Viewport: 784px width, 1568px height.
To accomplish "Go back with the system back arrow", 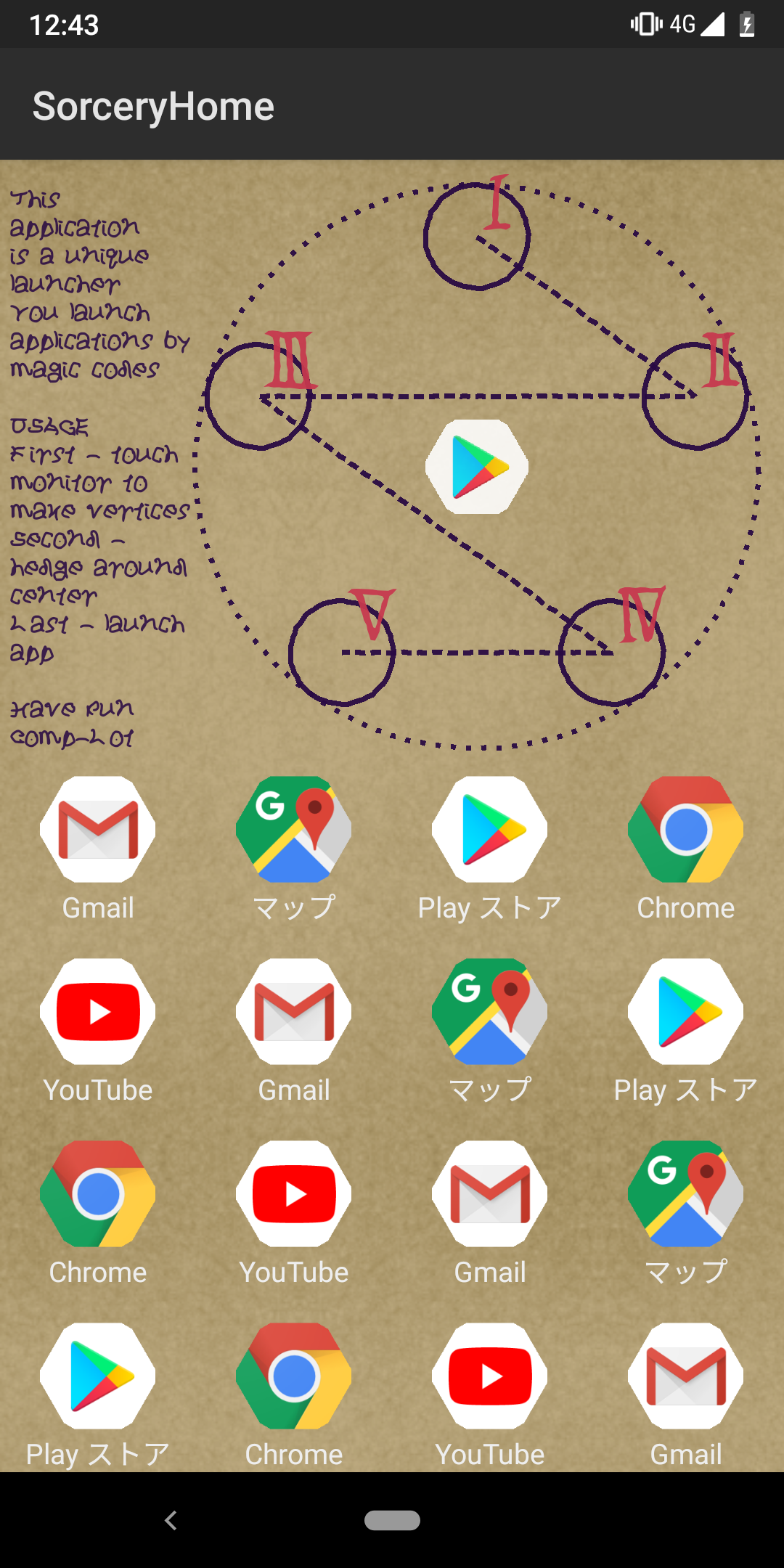I will (171, 1520).
